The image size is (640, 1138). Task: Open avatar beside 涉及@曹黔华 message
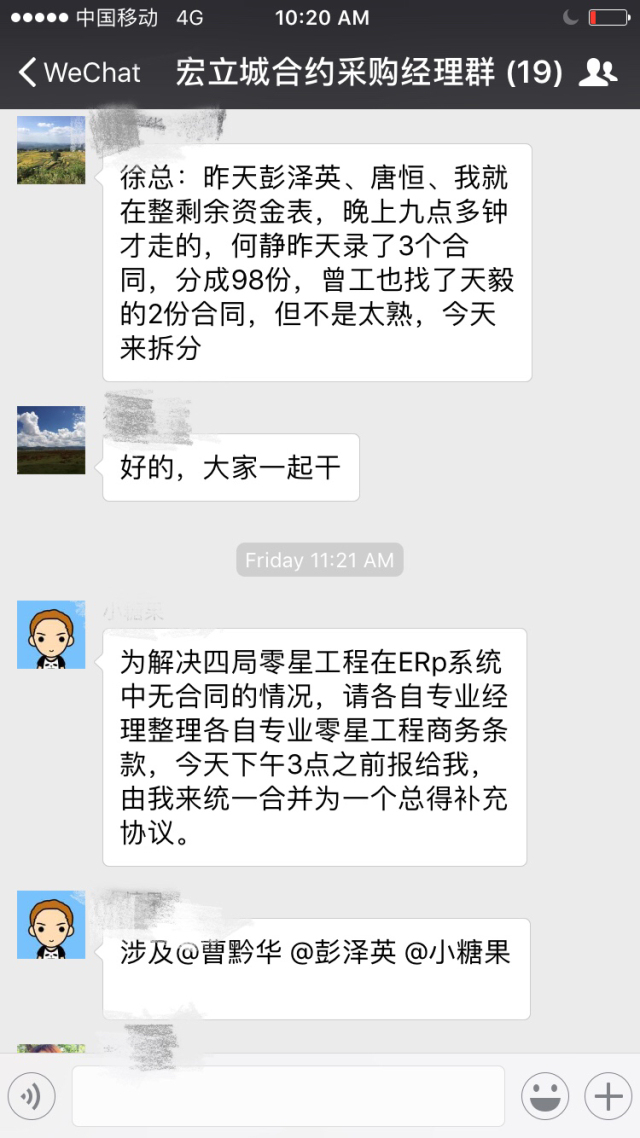pos(51,925)
